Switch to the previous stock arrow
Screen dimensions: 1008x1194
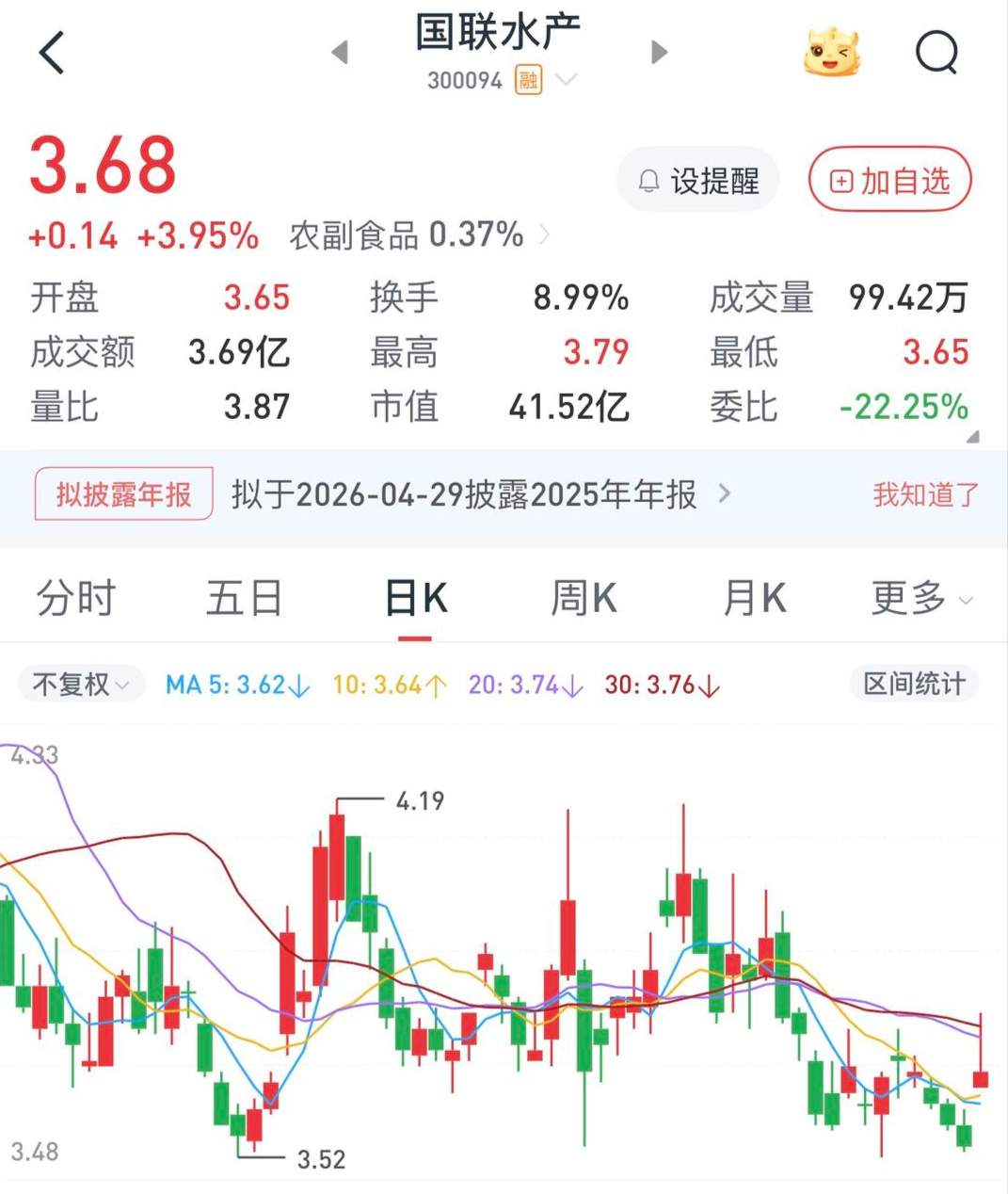click(x=341, y=53)
